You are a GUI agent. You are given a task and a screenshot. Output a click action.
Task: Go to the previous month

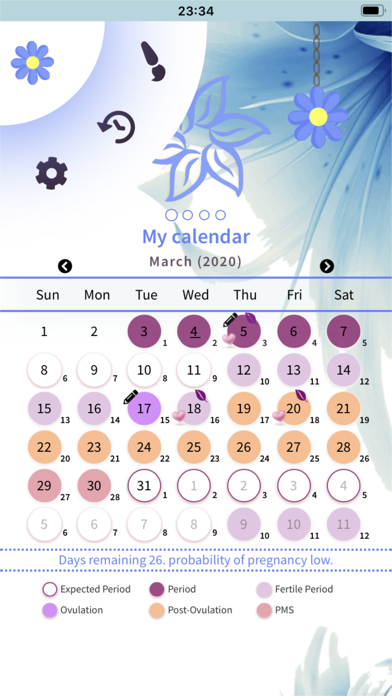tap(65, 266)
